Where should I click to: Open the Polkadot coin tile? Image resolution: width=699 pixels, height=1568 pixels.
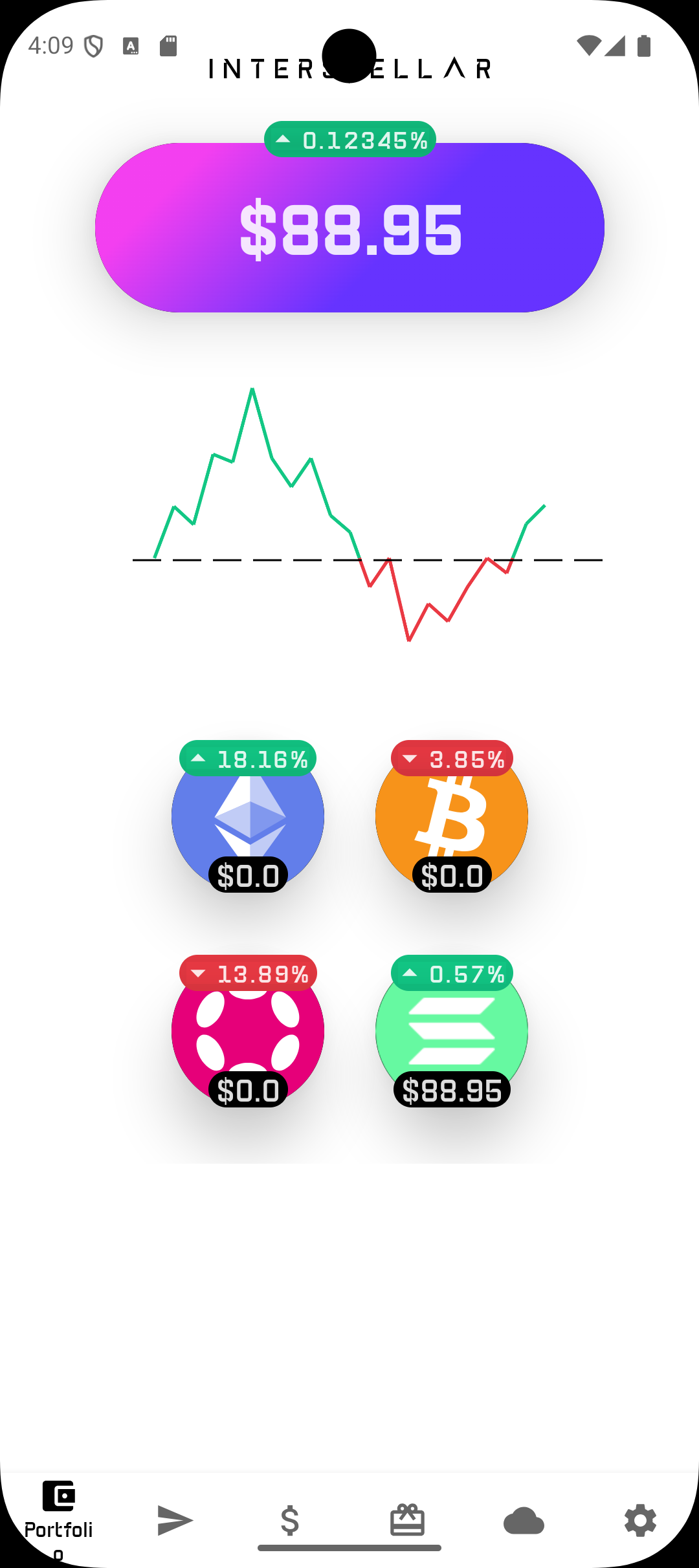tap(248, 1030)
